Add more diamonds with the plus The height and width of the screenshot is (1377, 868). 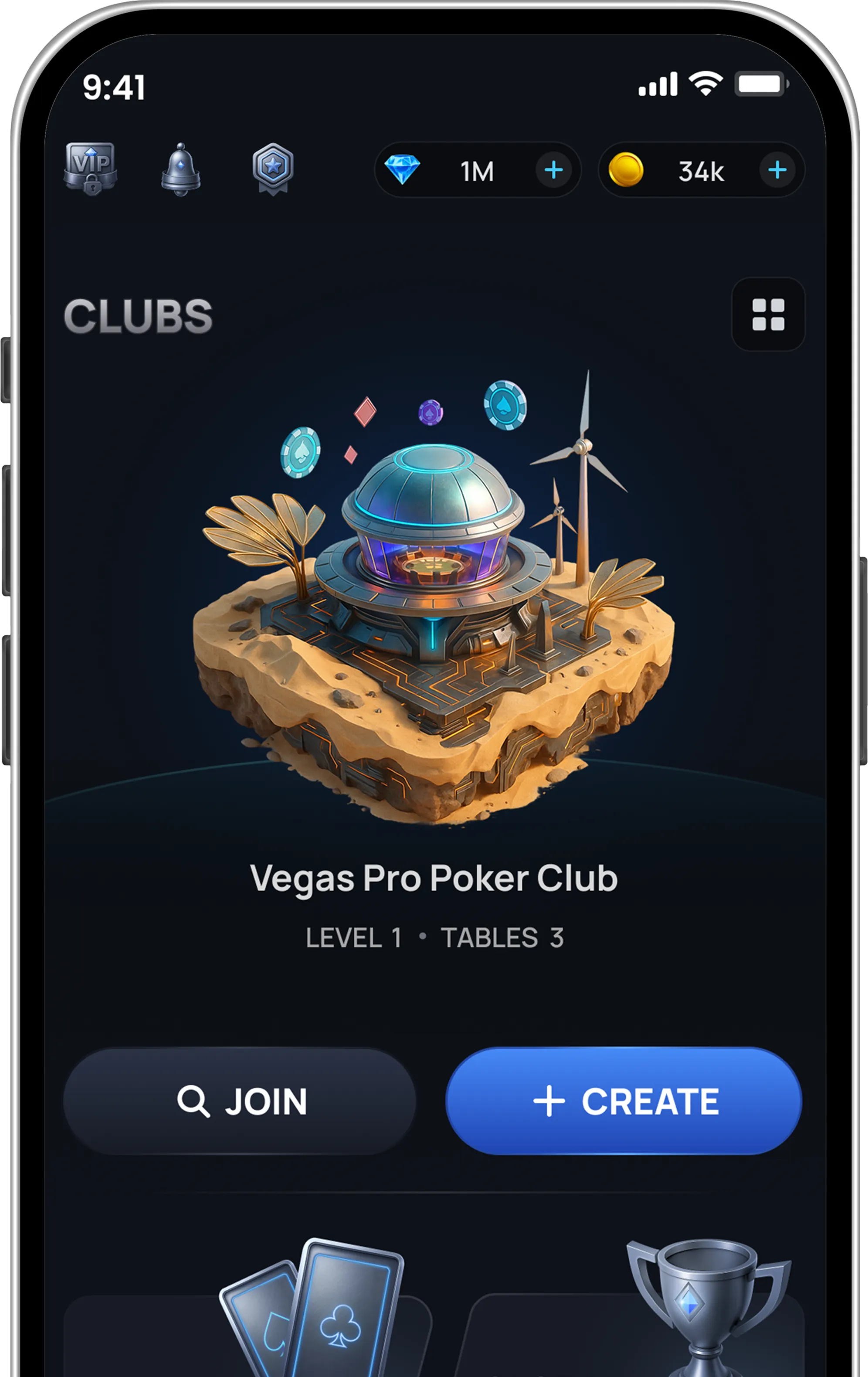[x=553, y=170]
